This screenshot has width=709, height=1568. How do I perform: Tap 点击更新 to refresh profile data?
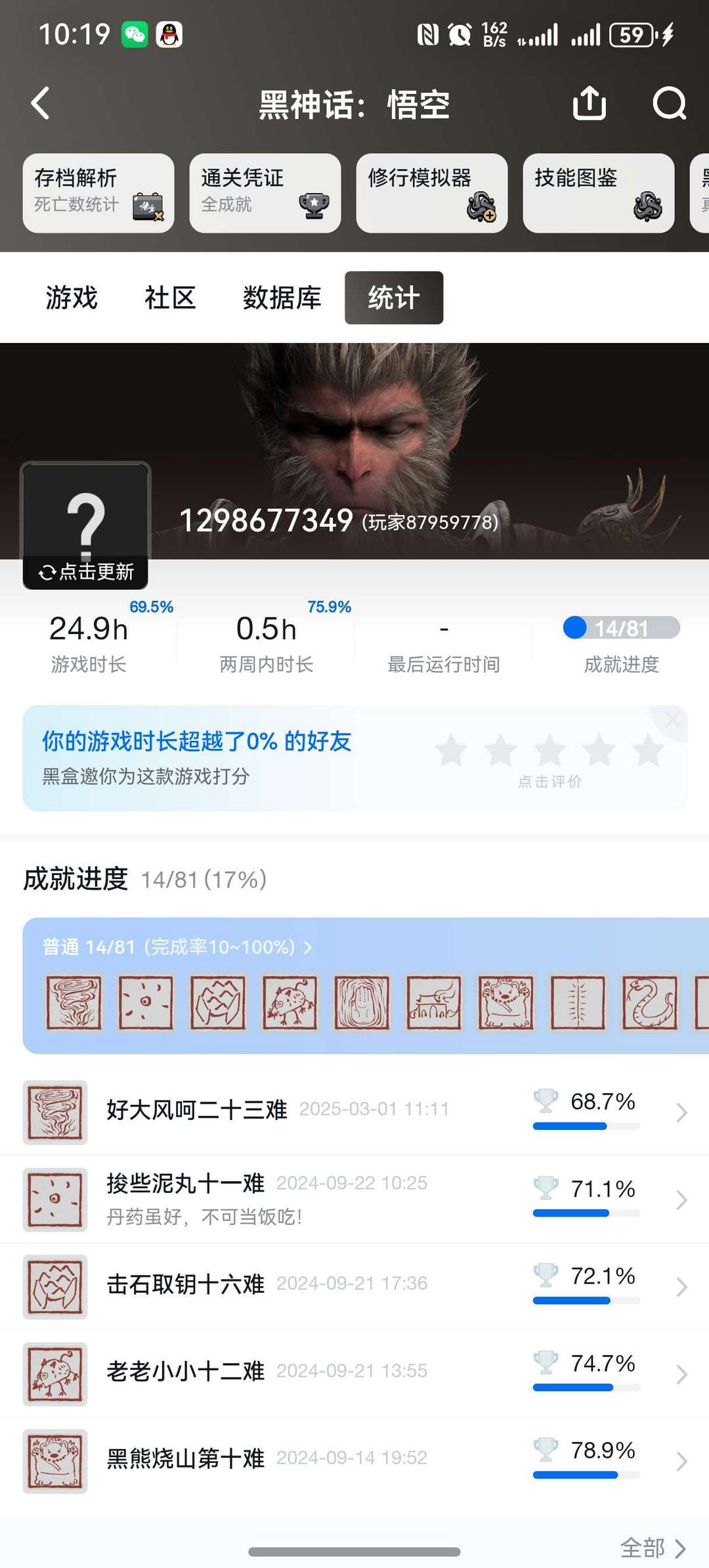[85, 571]
